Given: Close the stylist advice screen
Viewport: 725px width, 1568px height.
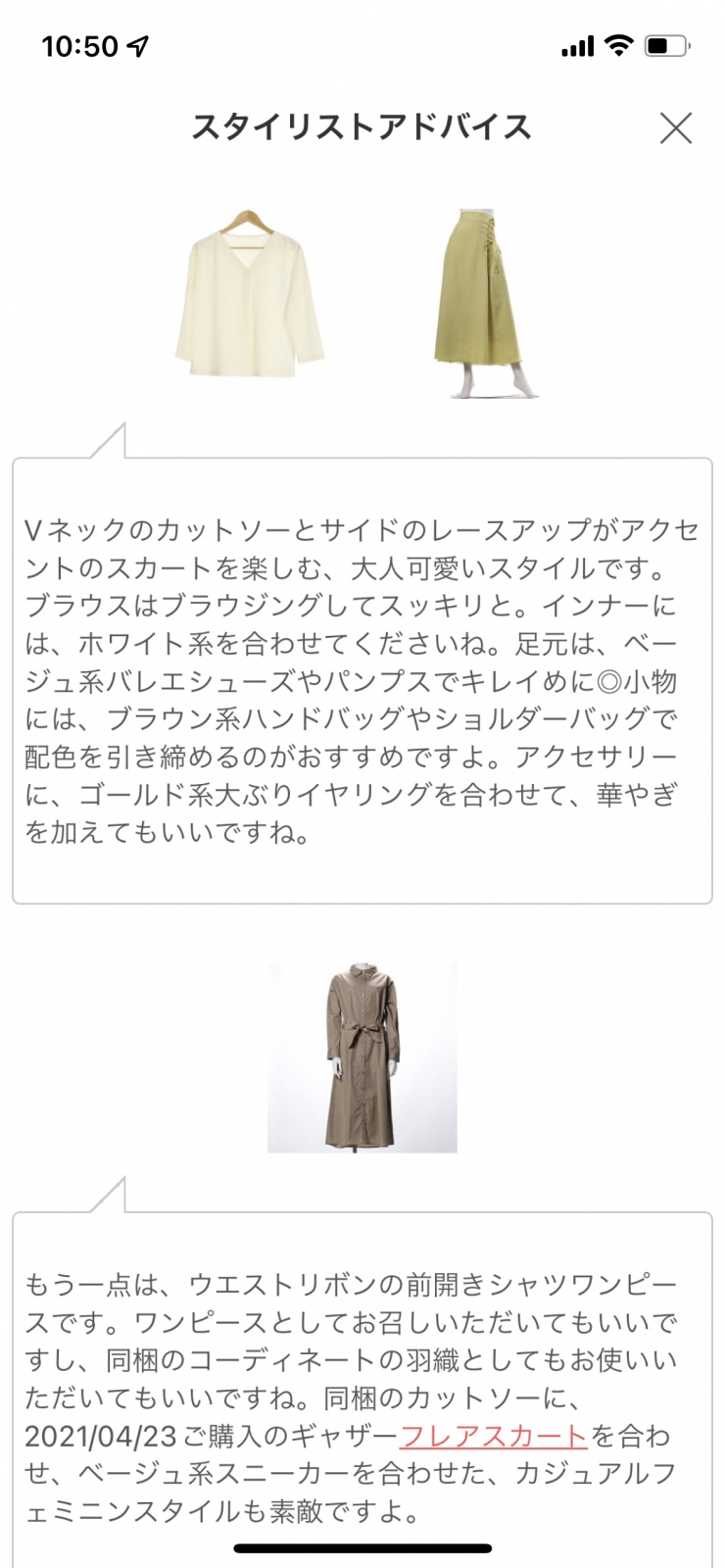Looking at the screenshot, I should click(675, 128).
